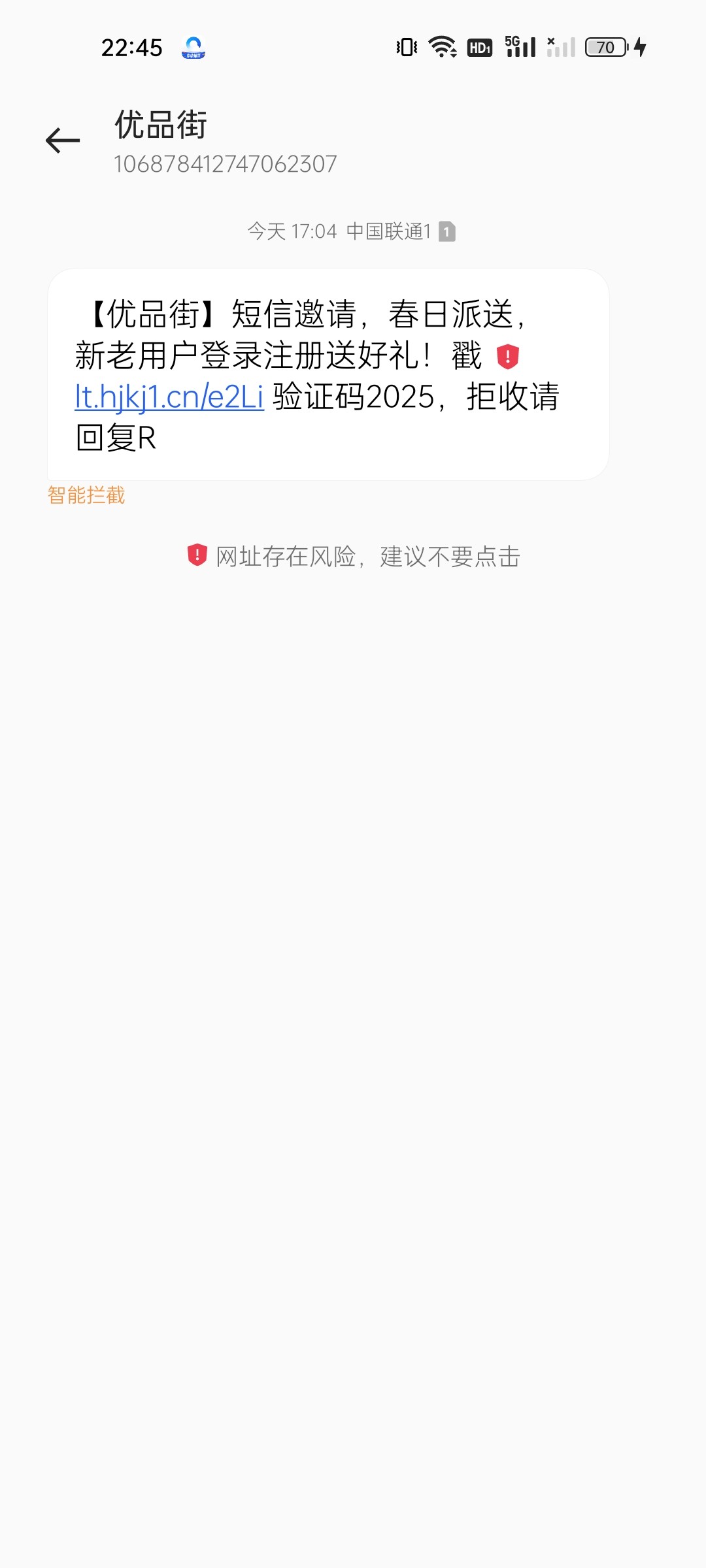Open the lt.hjkj1.cn/e2Li link
Viewport: 706px width, 1568px height.
169,397
